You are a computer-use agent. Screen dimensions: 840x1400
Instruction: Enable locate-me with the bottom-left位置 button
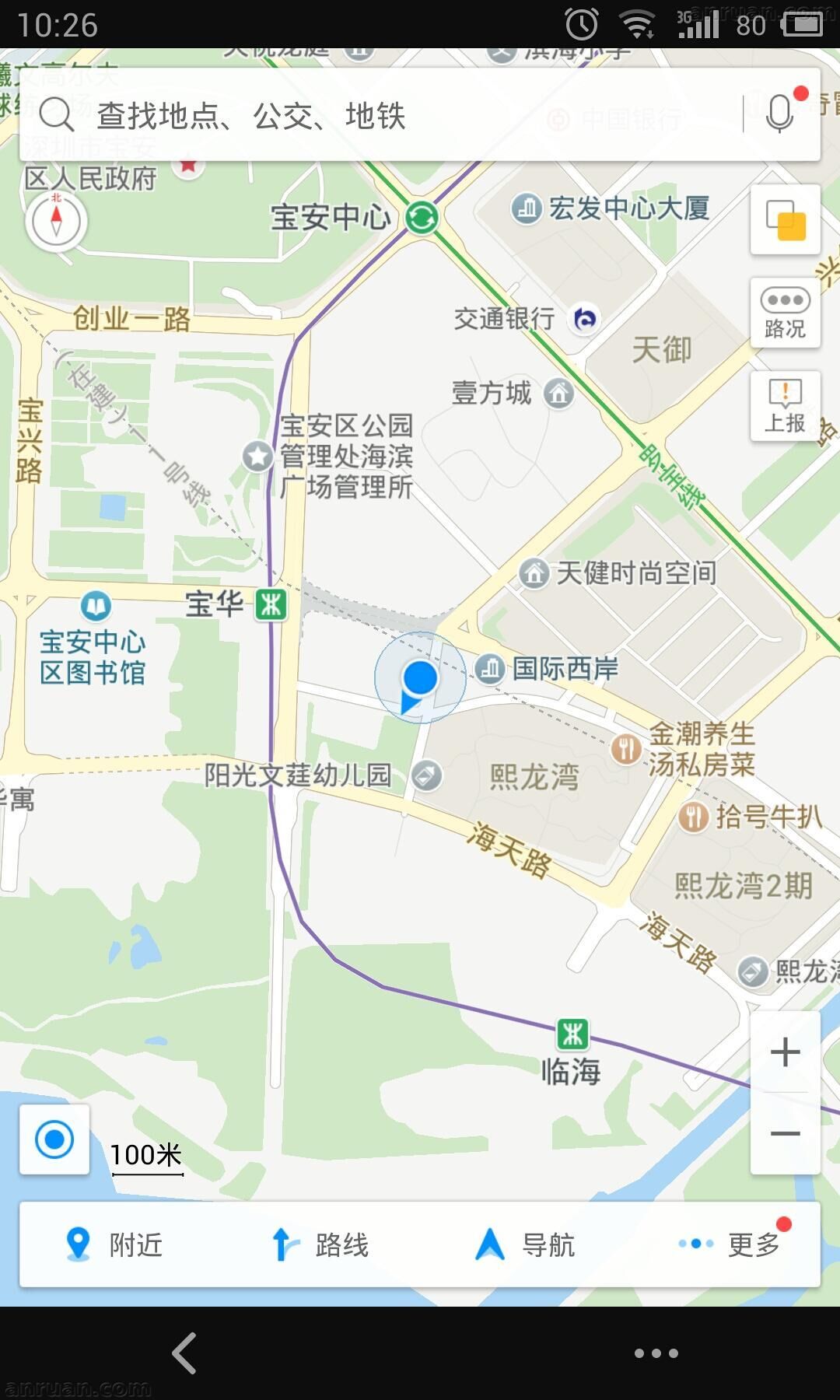click(53, 1141)
